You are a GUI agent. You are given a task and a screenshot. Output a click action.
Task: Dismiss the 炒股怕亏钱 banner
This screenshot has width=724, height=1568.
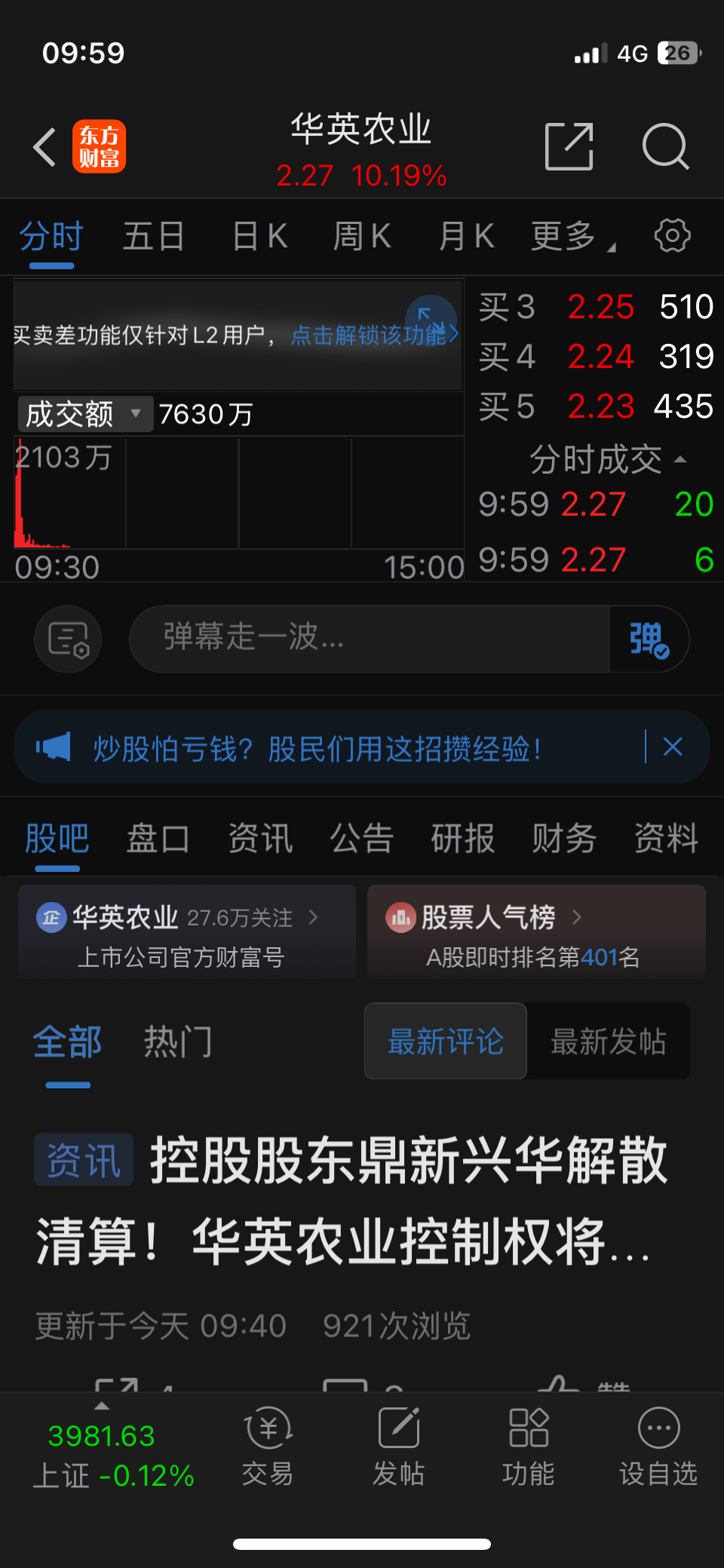(x=673, y=747)
